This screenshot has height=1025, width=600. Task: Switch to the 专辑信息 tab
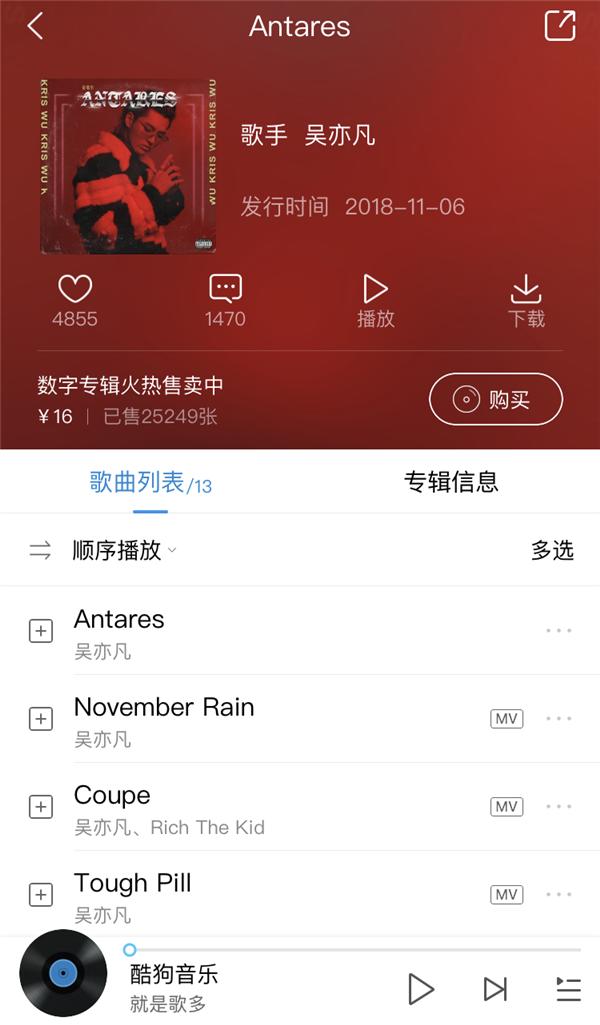coord(450,482)
